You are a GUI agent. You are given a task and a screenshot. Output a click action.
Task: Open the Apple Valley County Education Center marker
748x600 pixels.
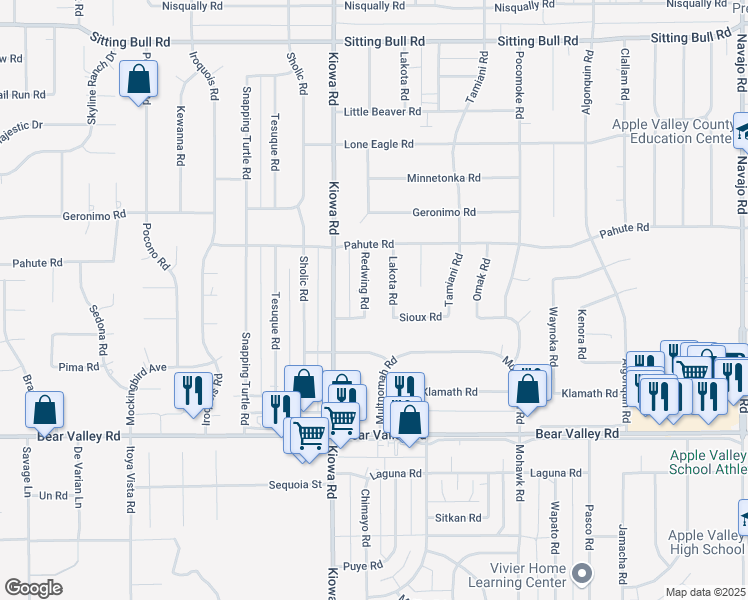pyautogui.click(x=741, y=131)
